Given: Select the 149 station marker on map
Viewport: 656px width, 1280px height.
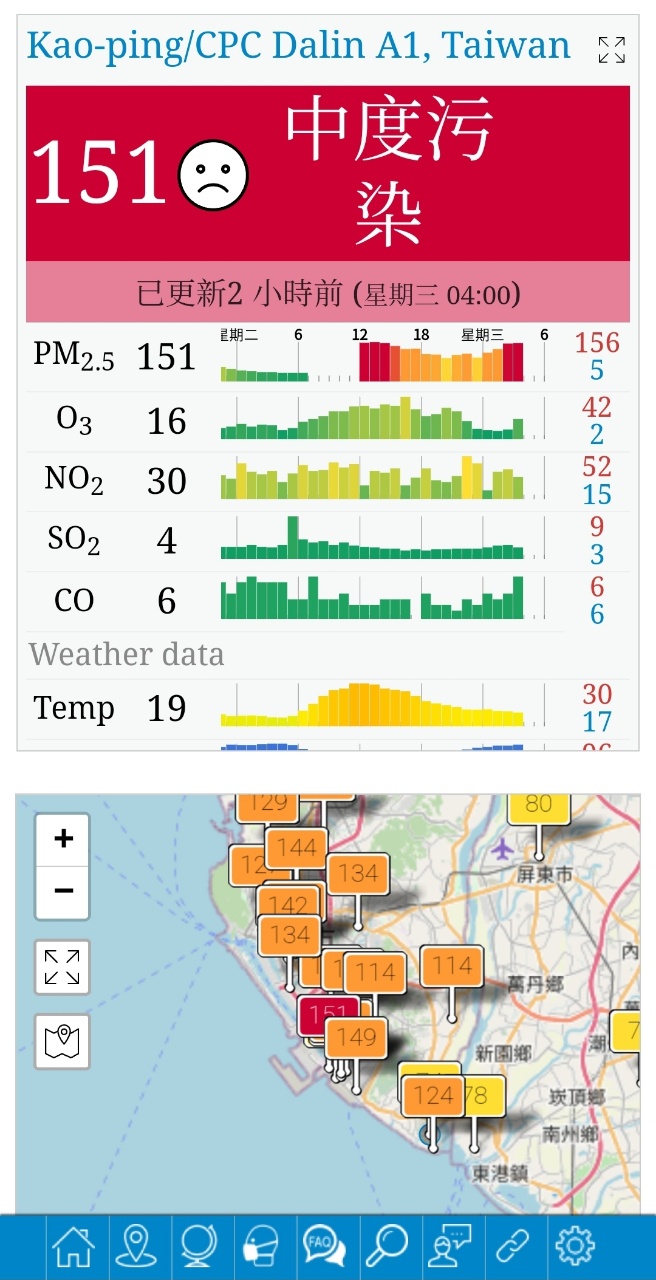Looking at the screenshot, I should point(356,1038).
